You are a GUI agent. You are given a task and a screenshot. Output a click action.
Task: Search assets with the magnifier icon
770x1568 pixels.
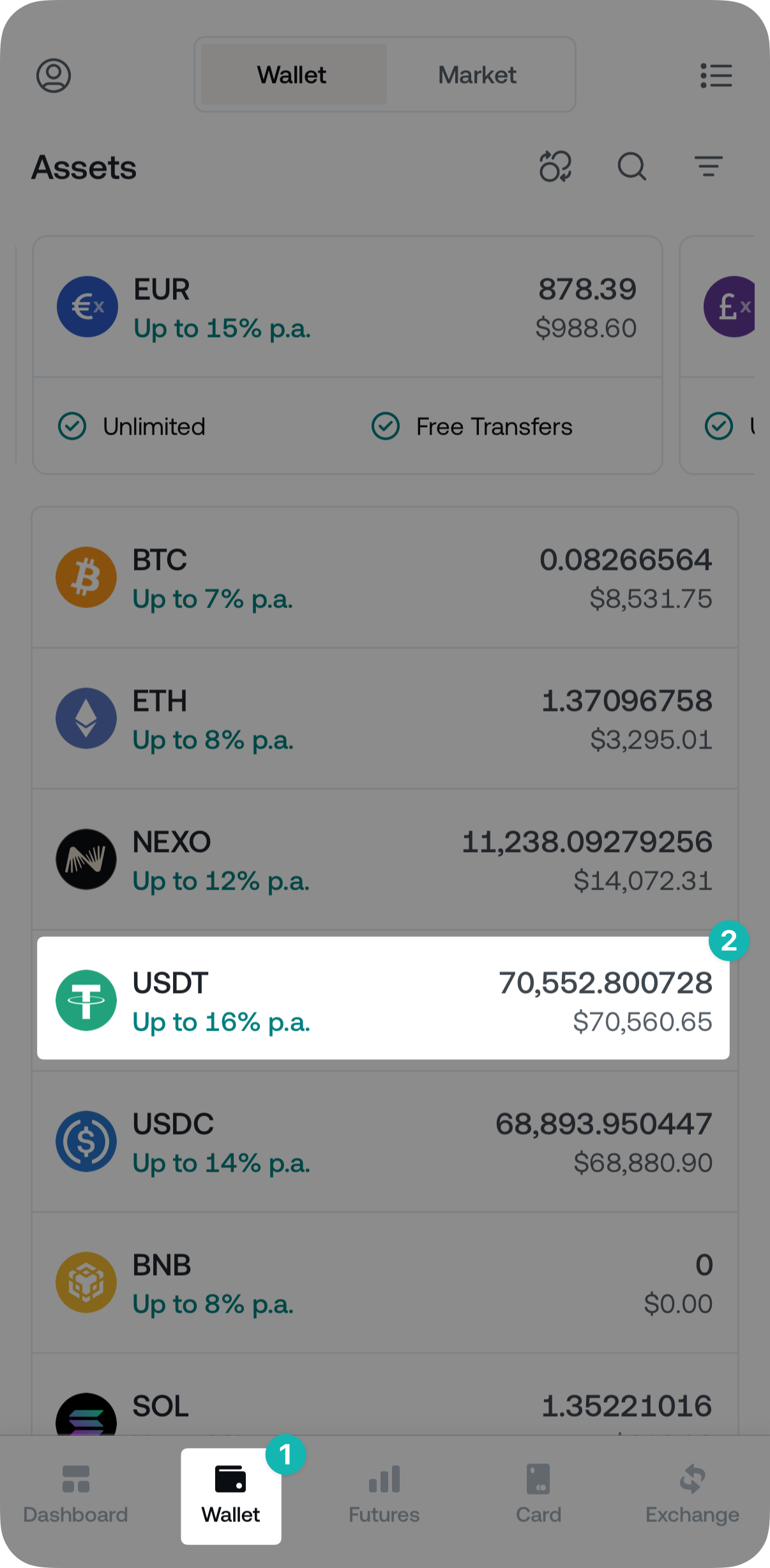coord(631,167)
